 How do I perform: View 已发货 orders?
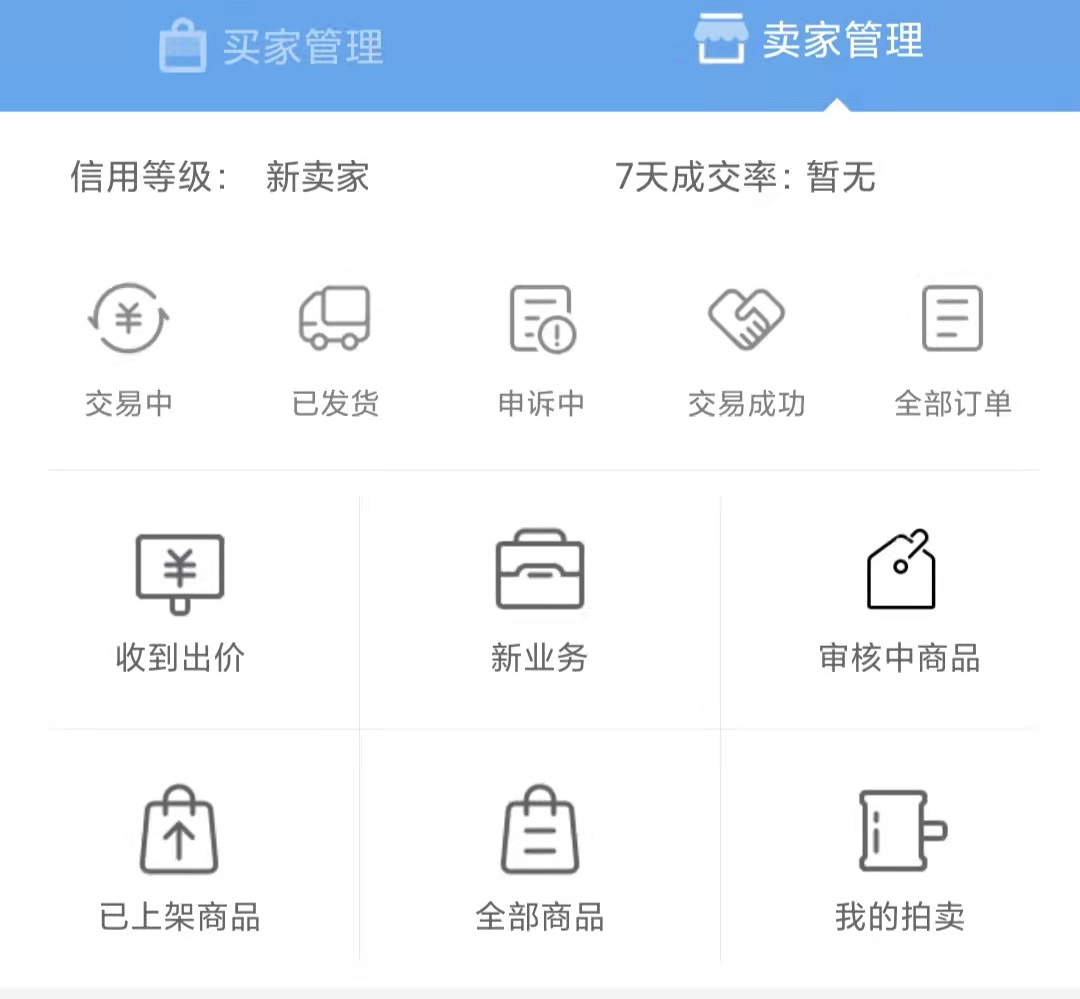[x=335, y=346]
